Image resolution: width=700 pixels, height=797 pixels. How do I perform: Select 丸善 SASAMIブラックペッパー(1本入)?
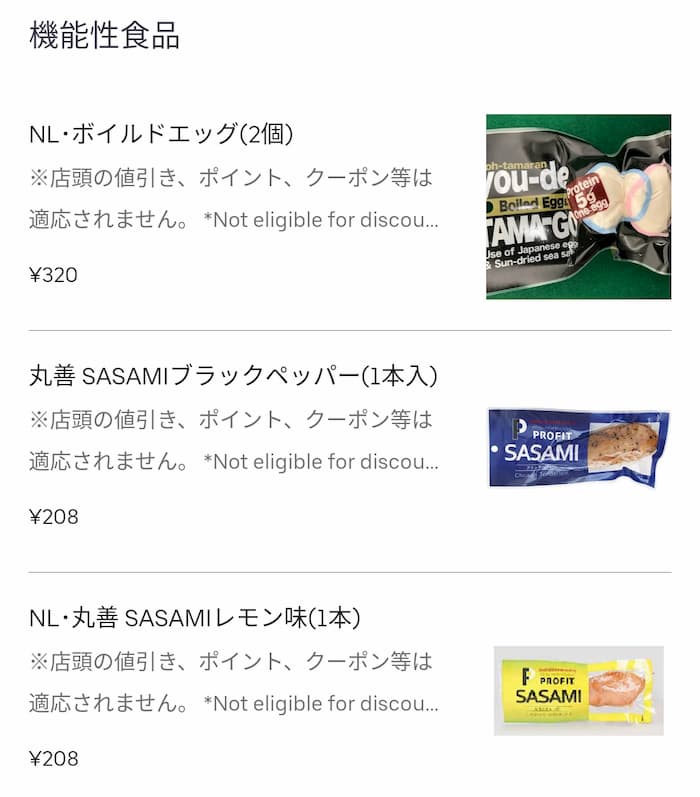[234, 376]
